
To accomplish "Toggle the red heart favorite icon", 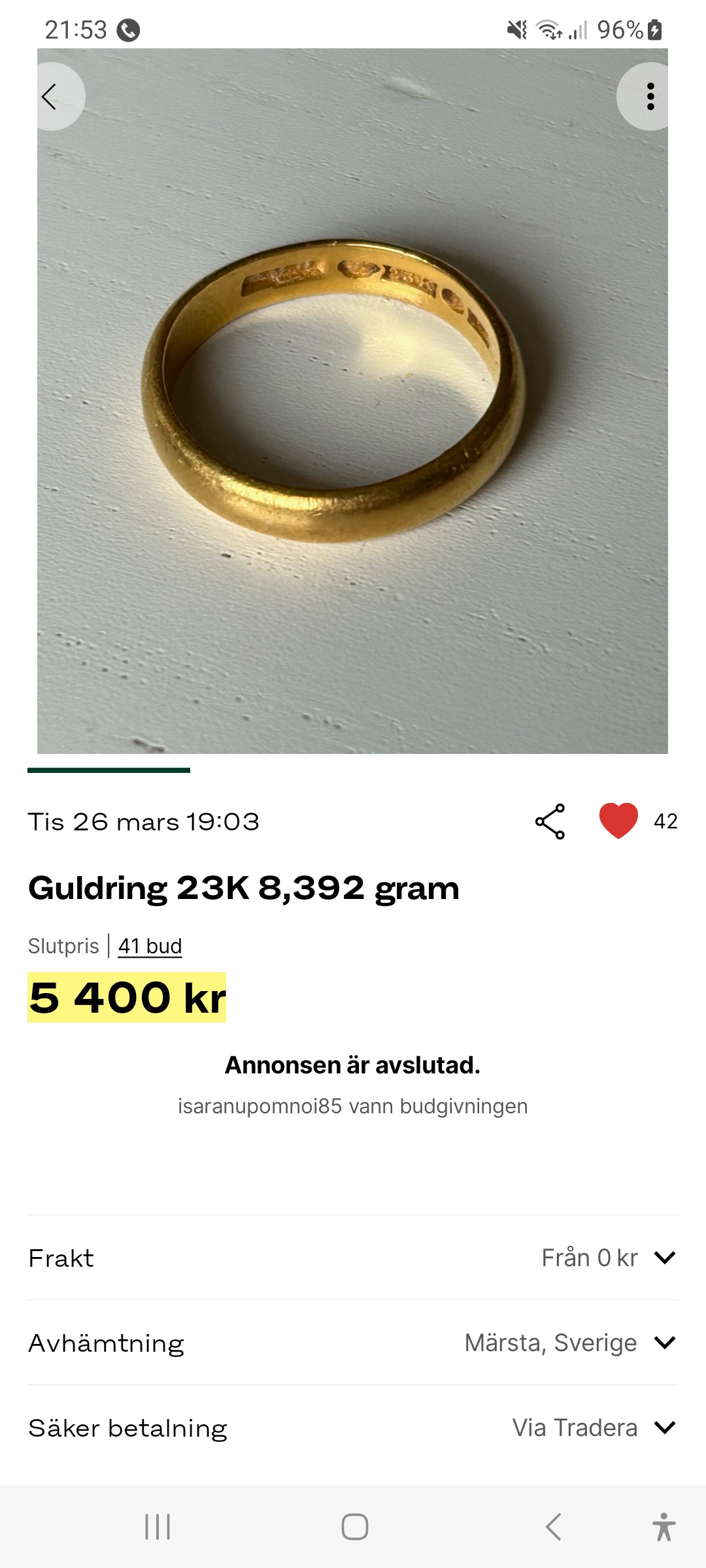I will (x=618, y=821).
